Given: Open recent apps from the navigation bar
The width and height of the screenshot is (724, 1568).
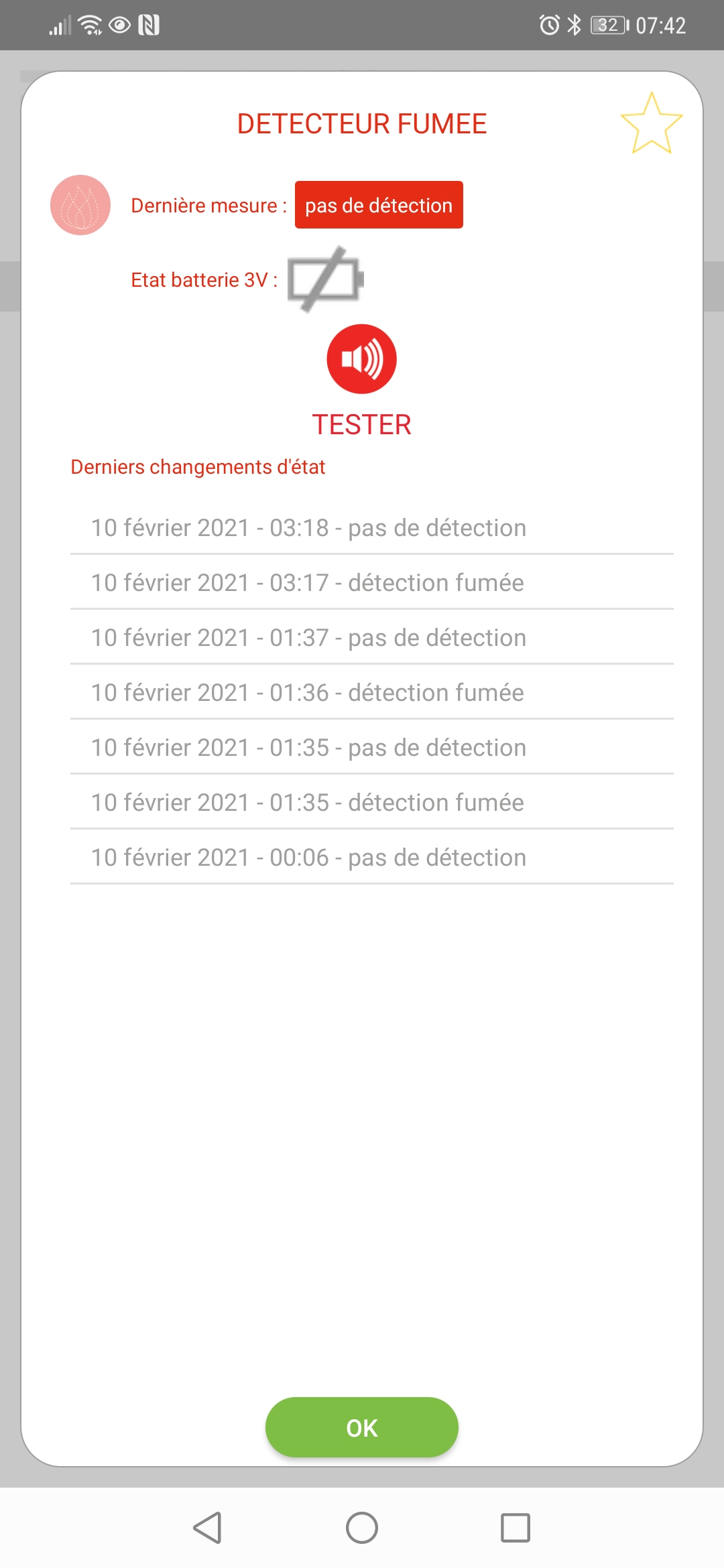Looking at the screenshot, I should [516, 1528].
